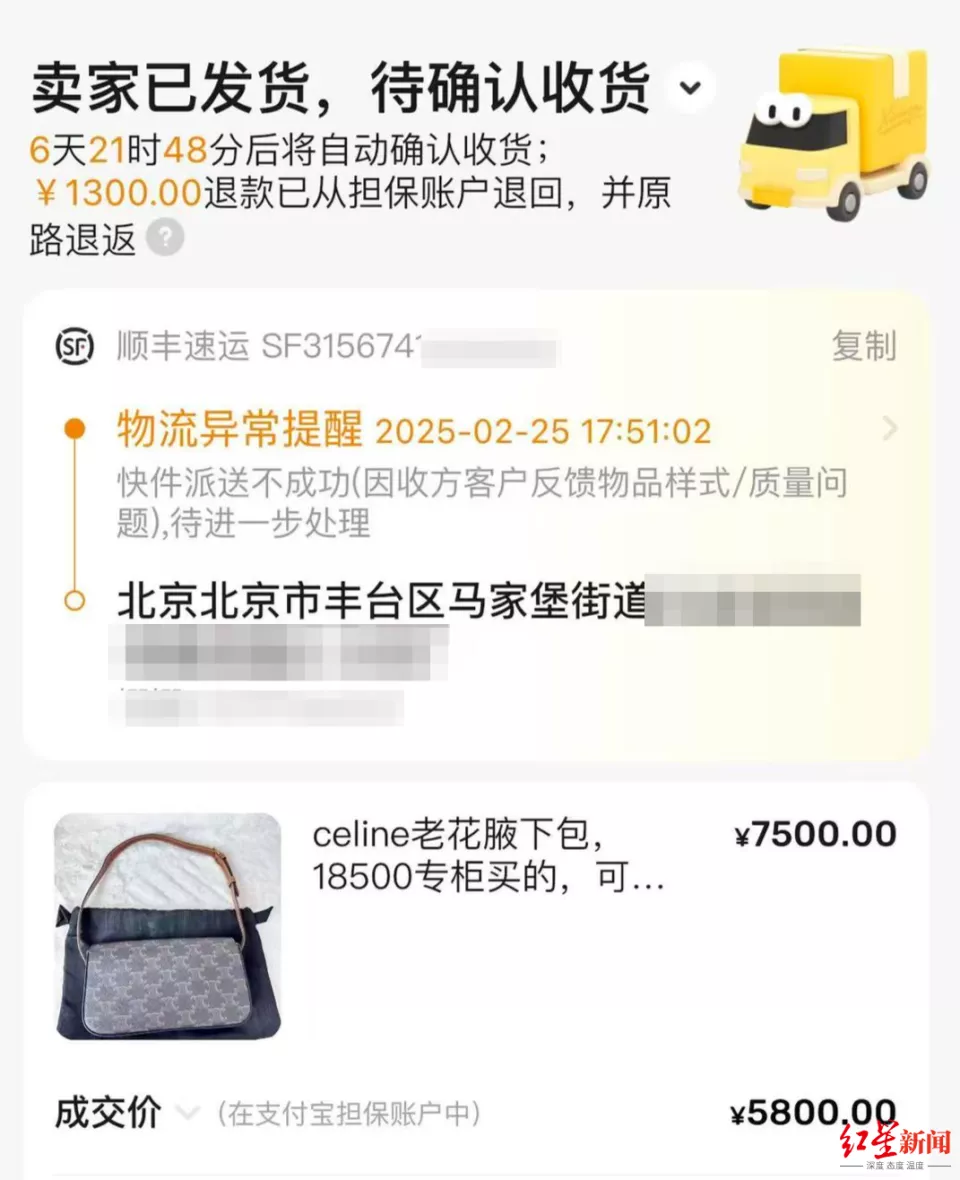
Task: Expand the 成交价 price details
Action: 187,1112
